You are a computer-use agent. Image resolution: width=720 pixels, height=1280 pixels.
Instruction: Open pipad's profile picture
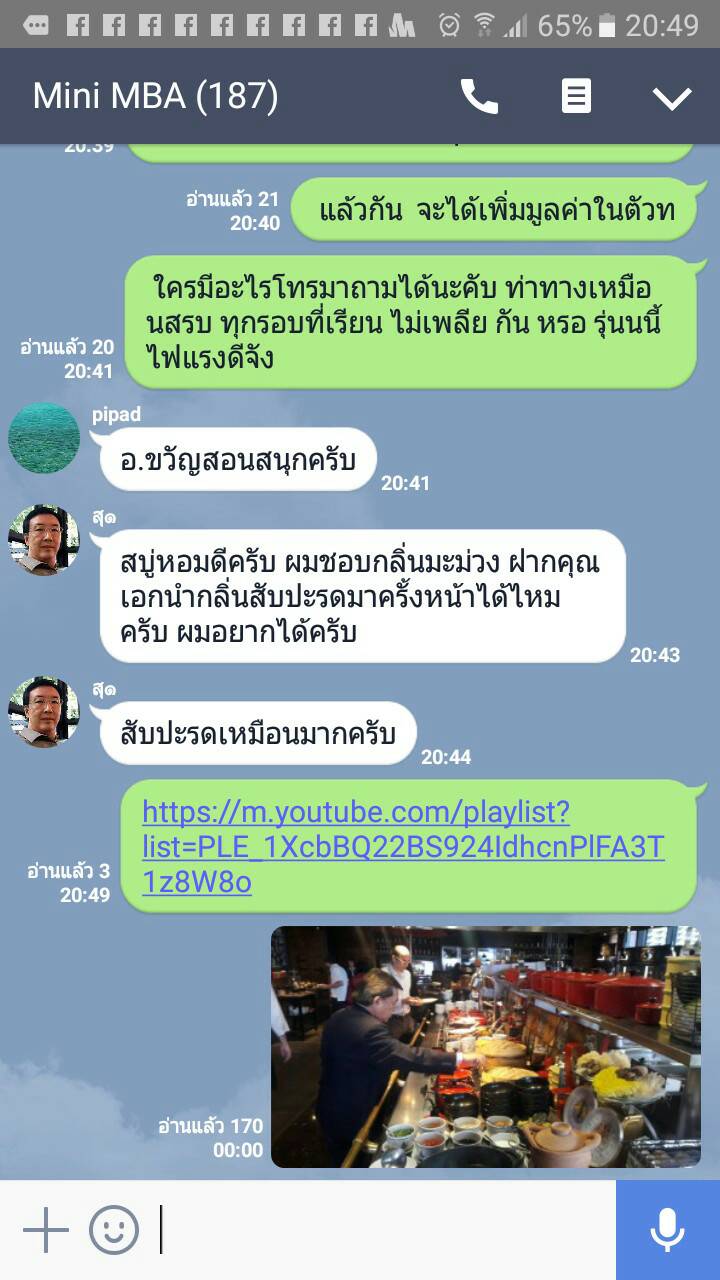pyautogui.click(x=44, y=438)
